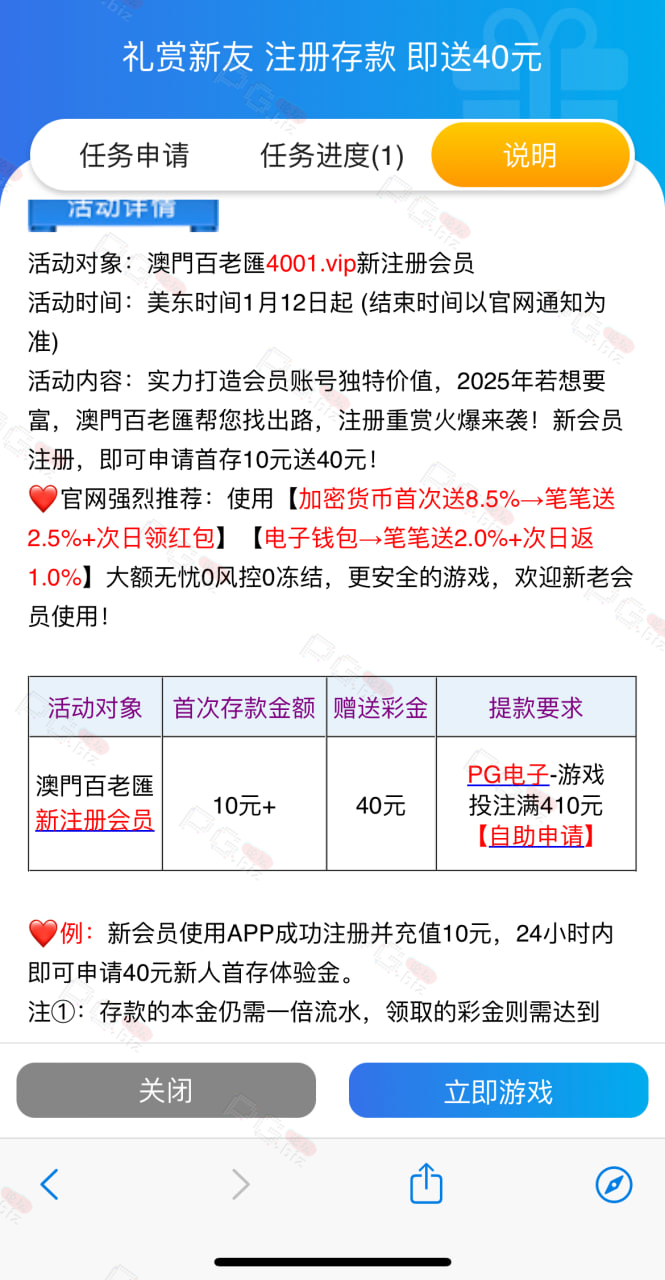This screenshot has width=665, height=1280.
Task: Tap the 立即游戏 button
Action: [498, 1090]
